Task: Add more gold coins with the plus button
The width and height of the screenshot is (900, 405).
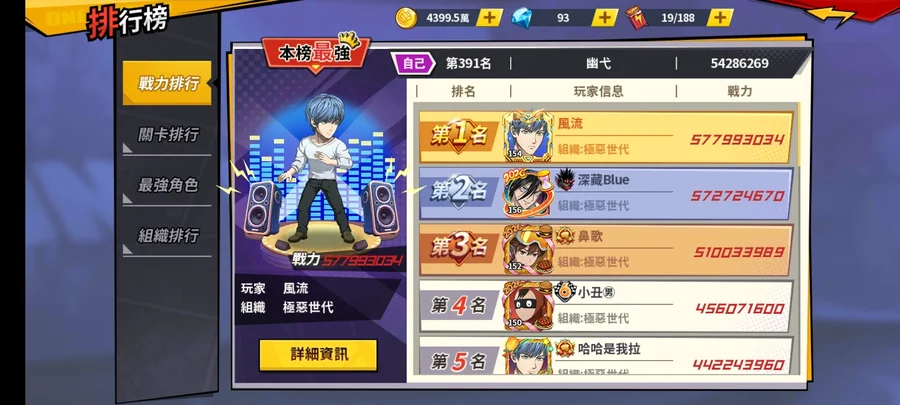Action: point(488,17)
